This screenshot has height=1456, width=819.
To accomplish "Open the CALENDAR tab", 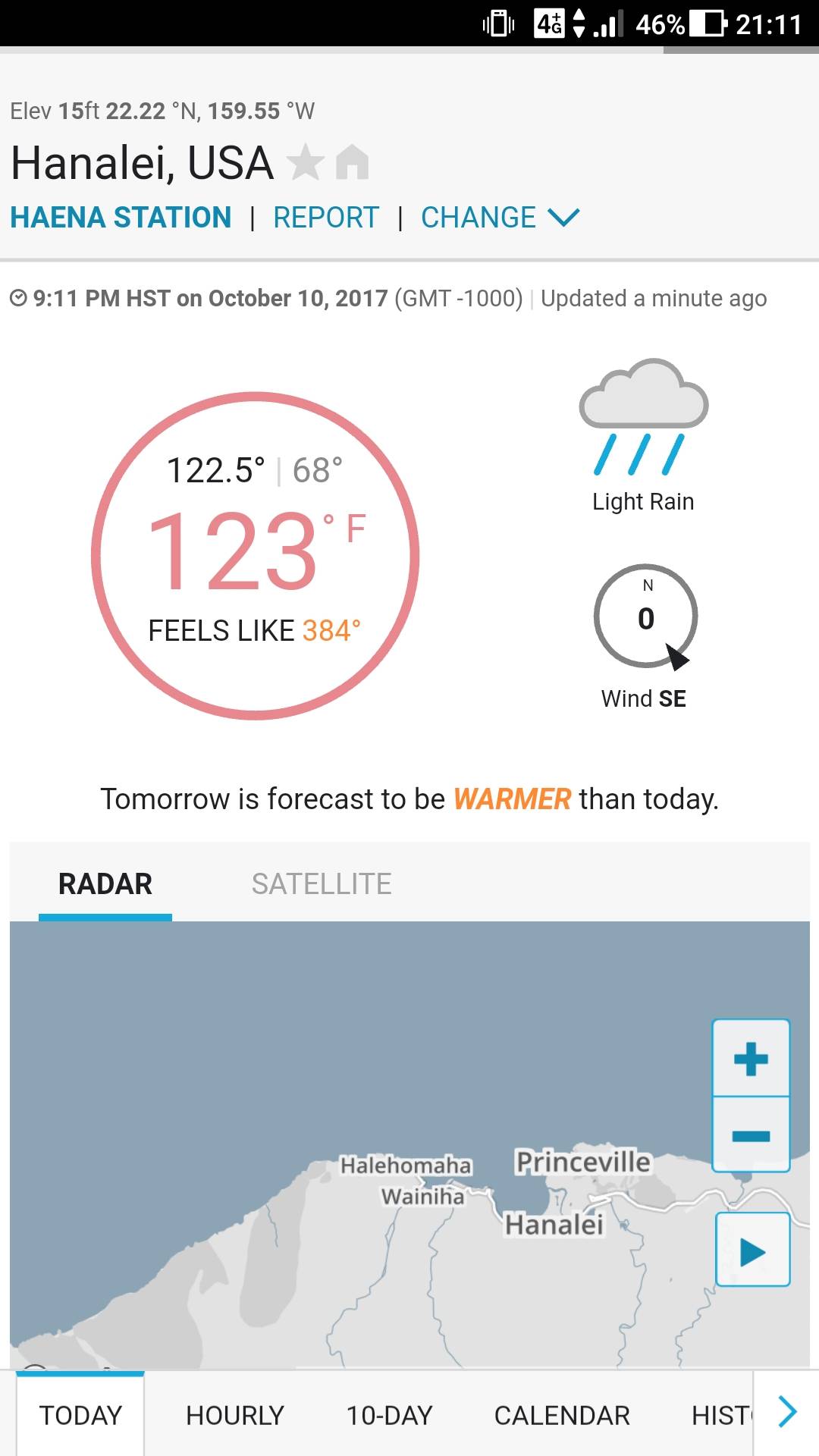I will 561,1414.
